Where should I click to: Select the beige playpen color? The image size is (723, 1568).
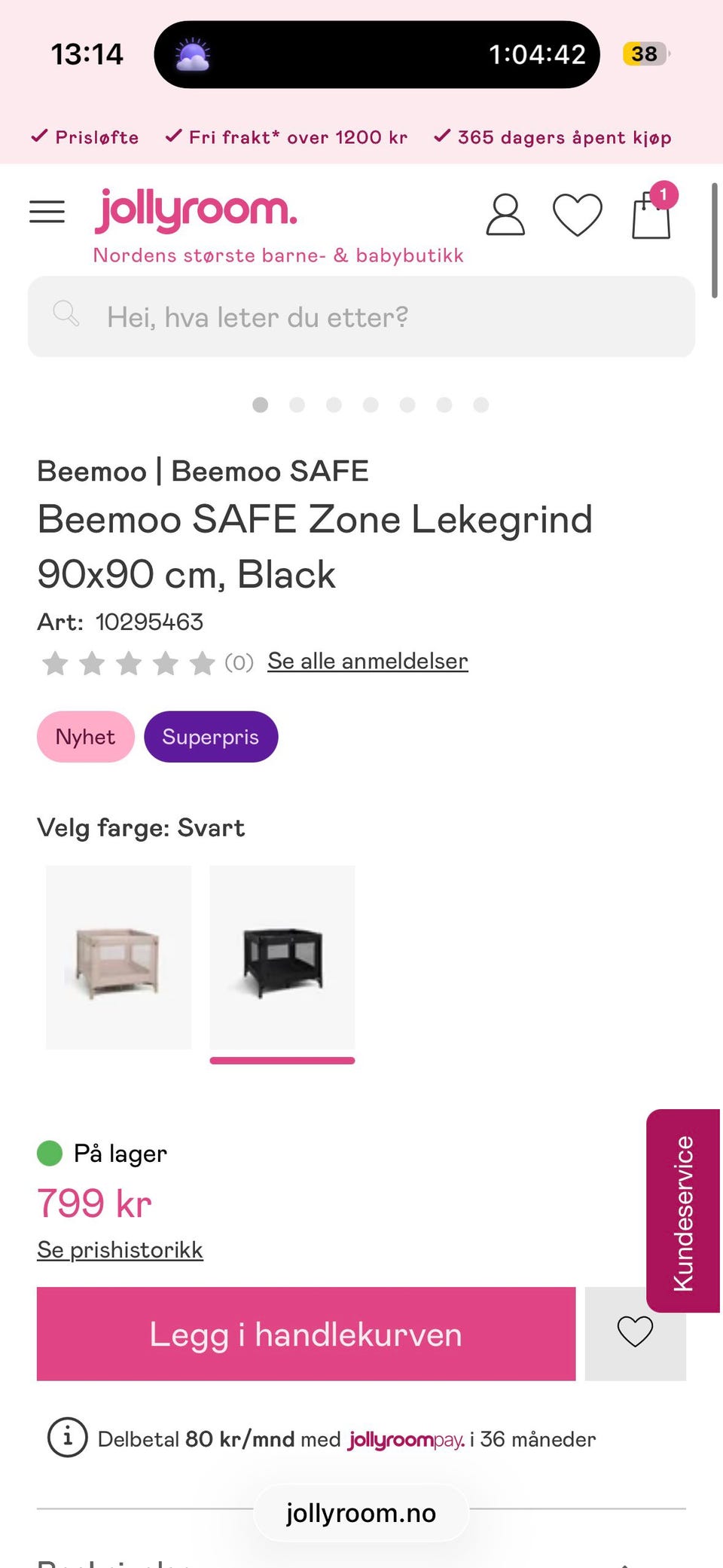[x=118, y=957]
